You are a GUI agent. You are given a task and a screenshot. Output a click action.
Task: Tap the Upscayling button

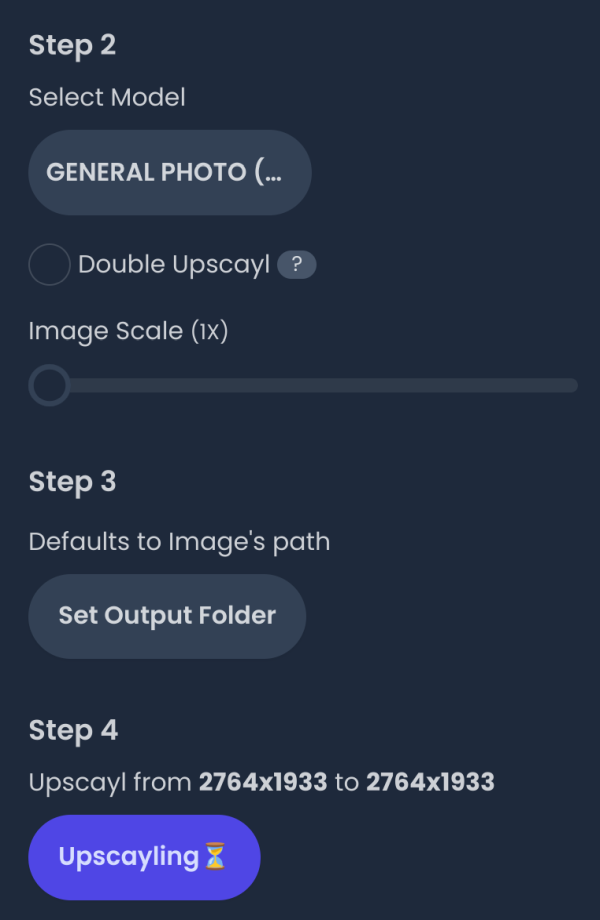(144, 857)
